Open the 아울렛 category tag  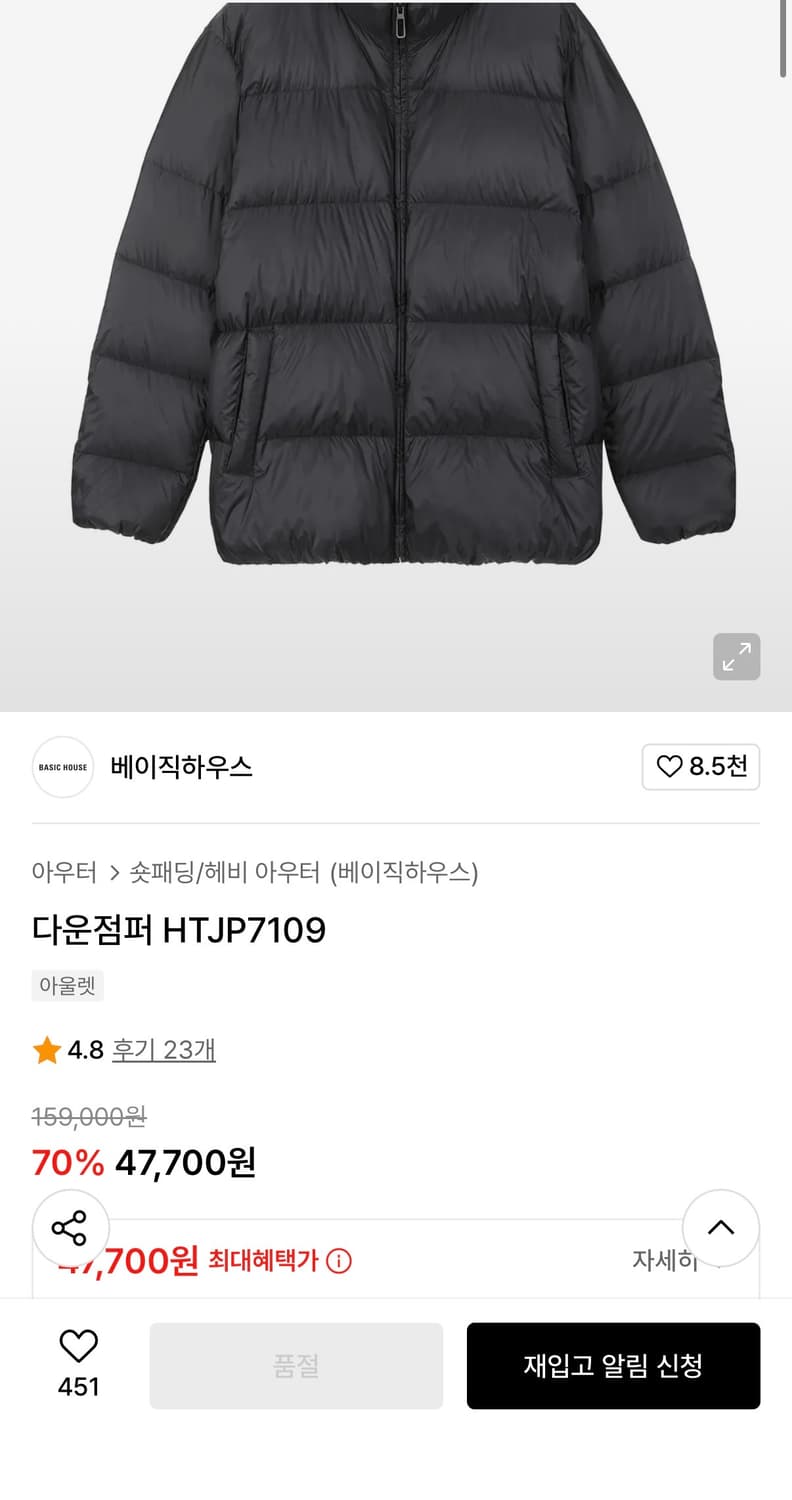[67, 985]
